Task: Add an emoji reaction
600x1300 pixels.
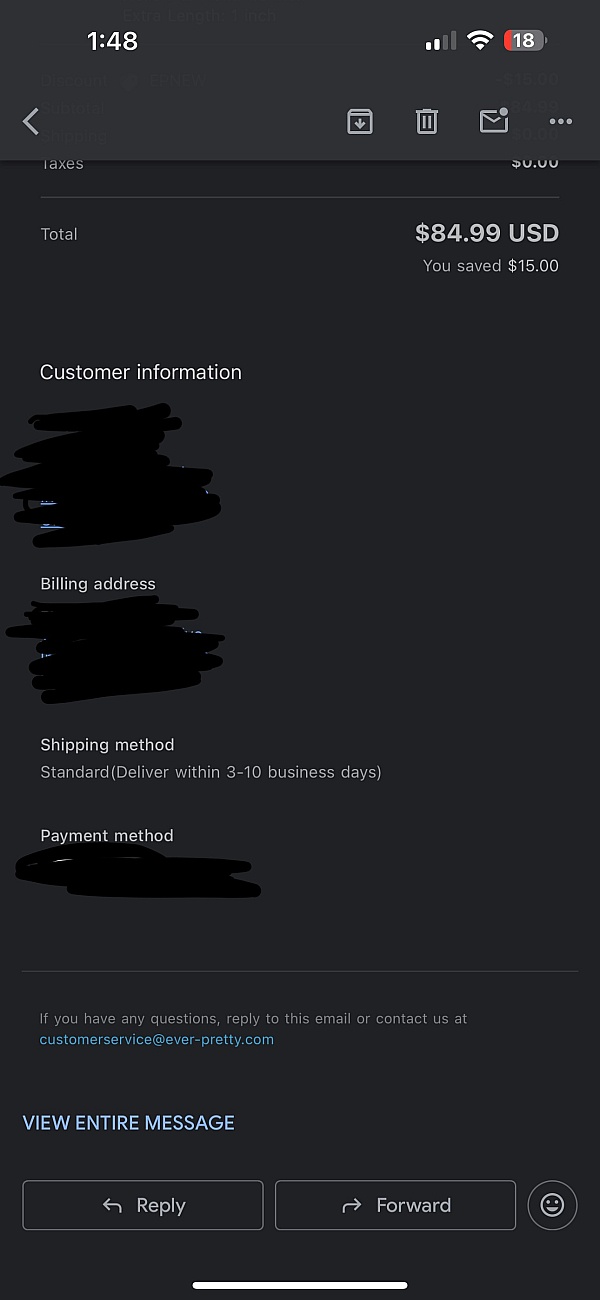Action: [552, 1205]
